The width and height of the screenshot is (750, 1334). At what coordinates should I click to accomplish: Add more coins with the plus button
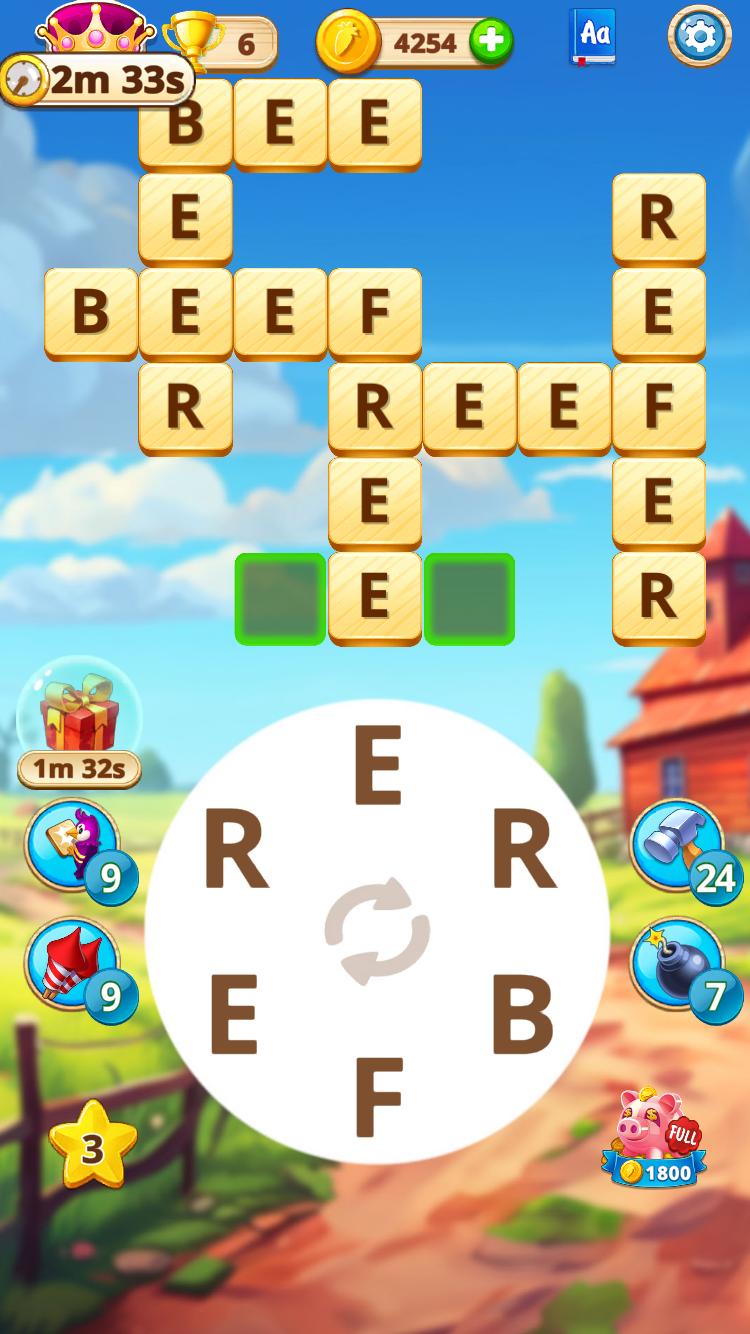[x=491, y=42]
